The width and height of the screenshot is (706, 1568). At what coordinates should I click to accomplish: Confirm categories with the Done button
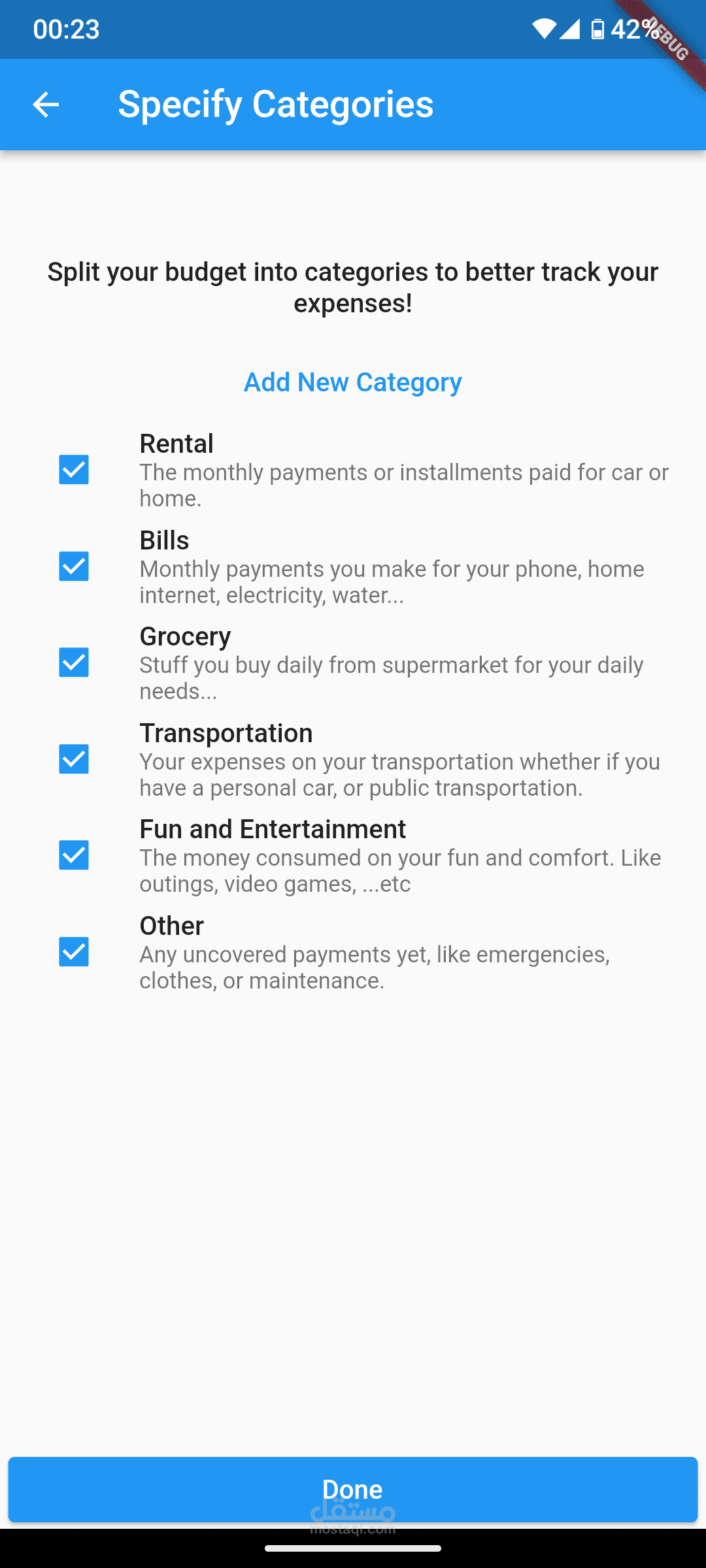pyautogui.click(x=353, y=1490)
